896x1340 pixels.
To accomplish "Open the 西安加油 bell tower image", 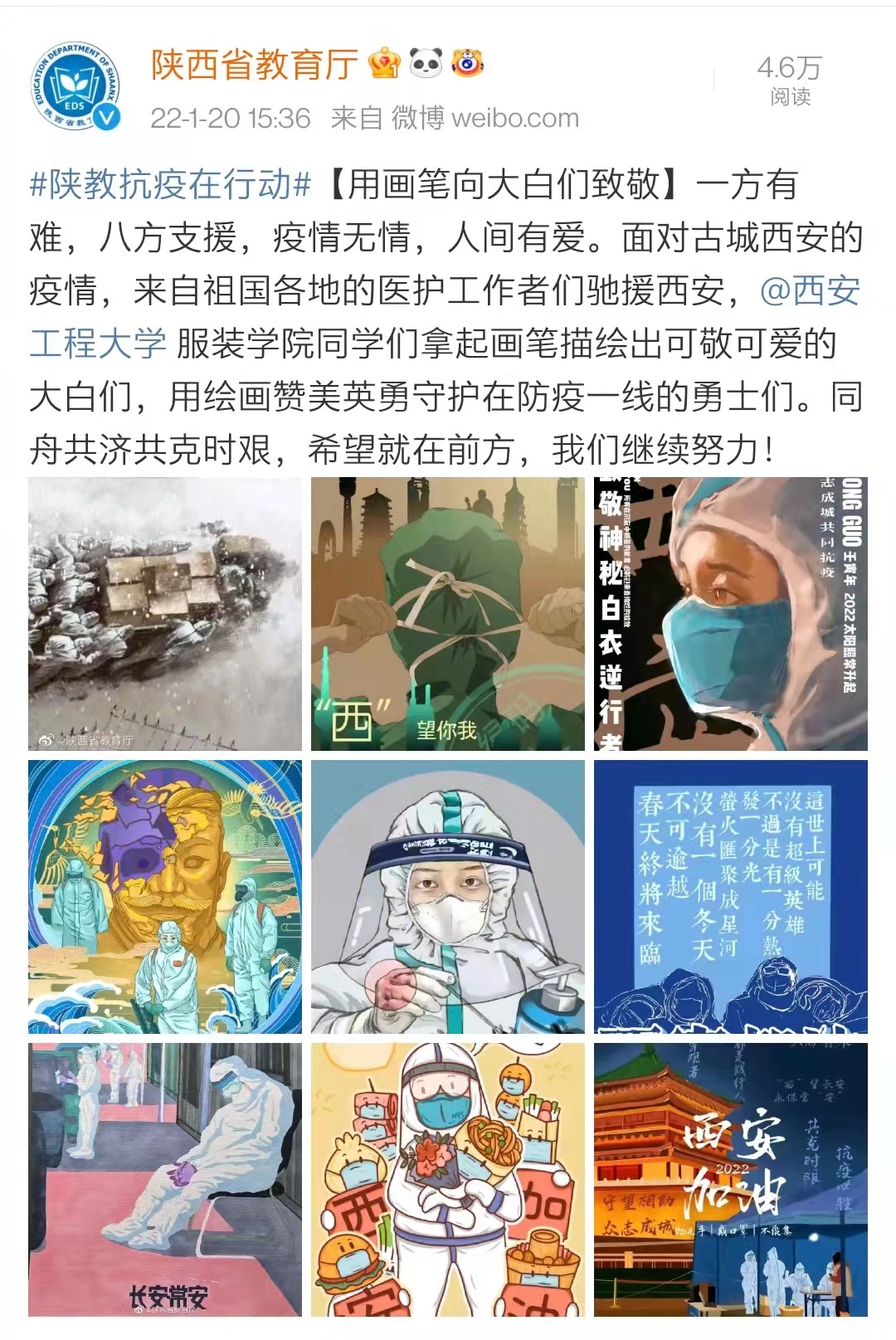I will point(731,1180).
